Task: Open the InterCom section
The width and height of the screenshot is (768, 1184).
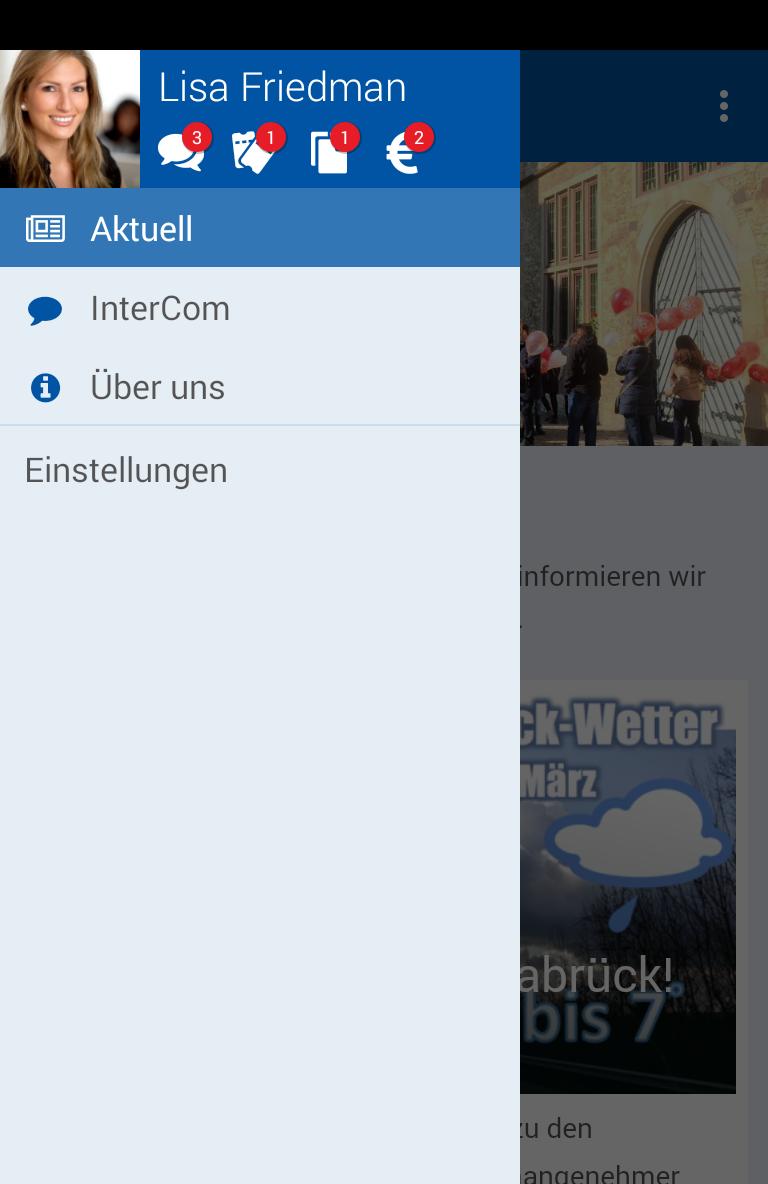Action: pyautogui.click(x=160, y=308)
